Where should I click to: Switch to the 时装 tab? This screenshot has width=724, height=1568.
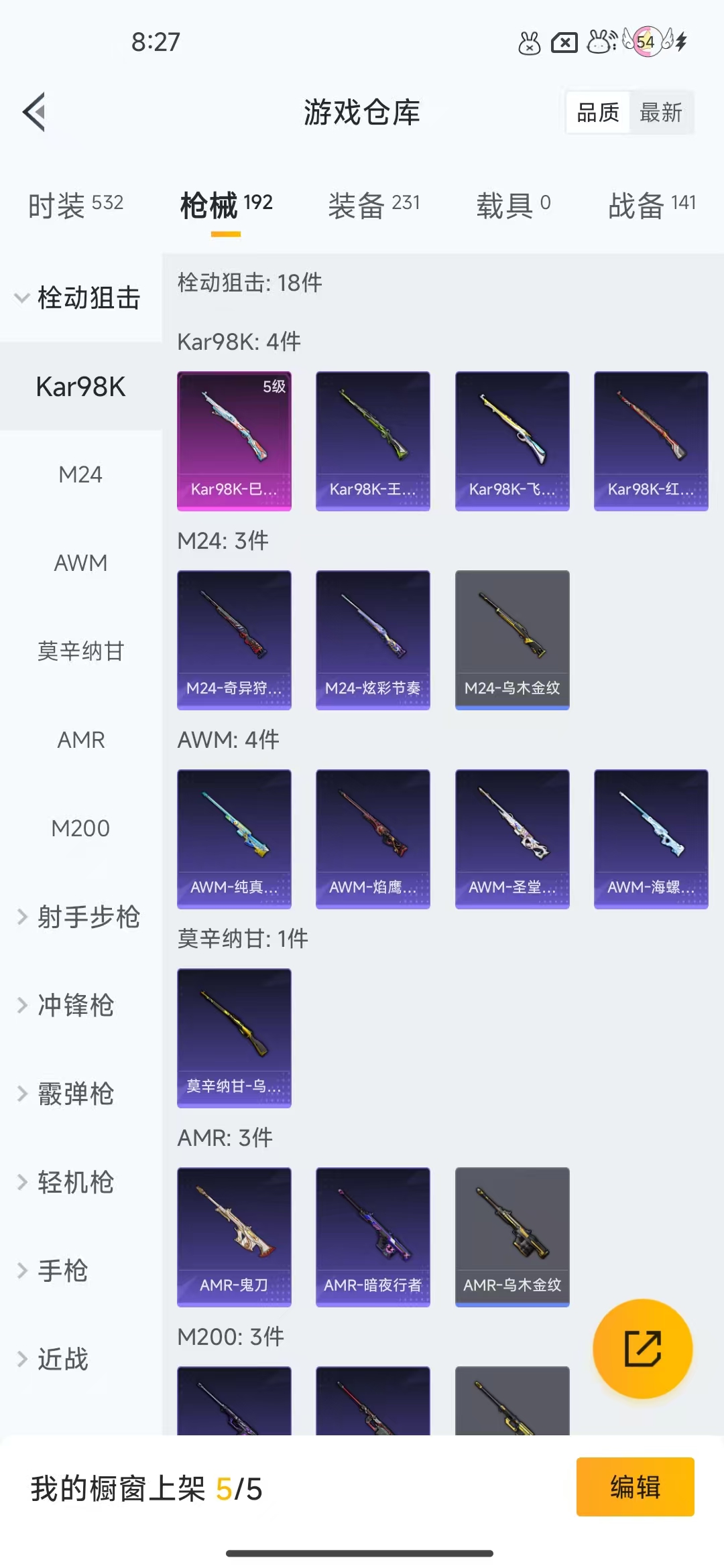click(76, 204)
